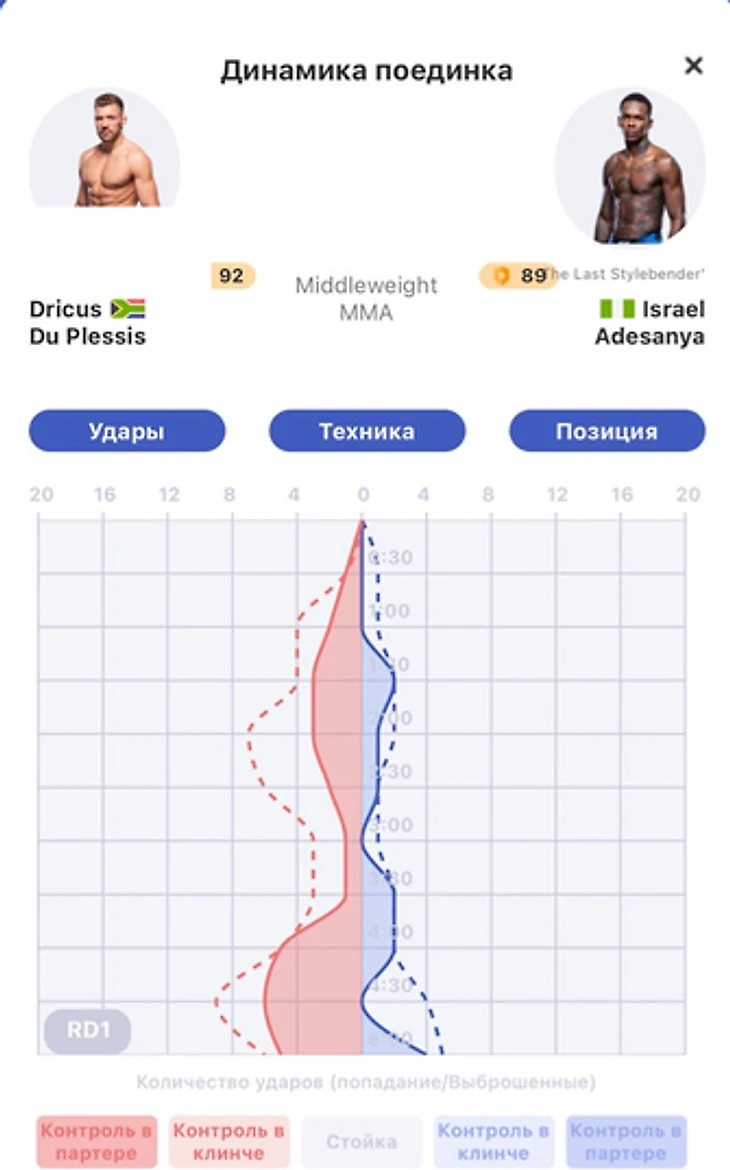Toggle the red Контроль в партере filter
The width and height of the screenshot is (730, 1170).
click(97, 1142)
